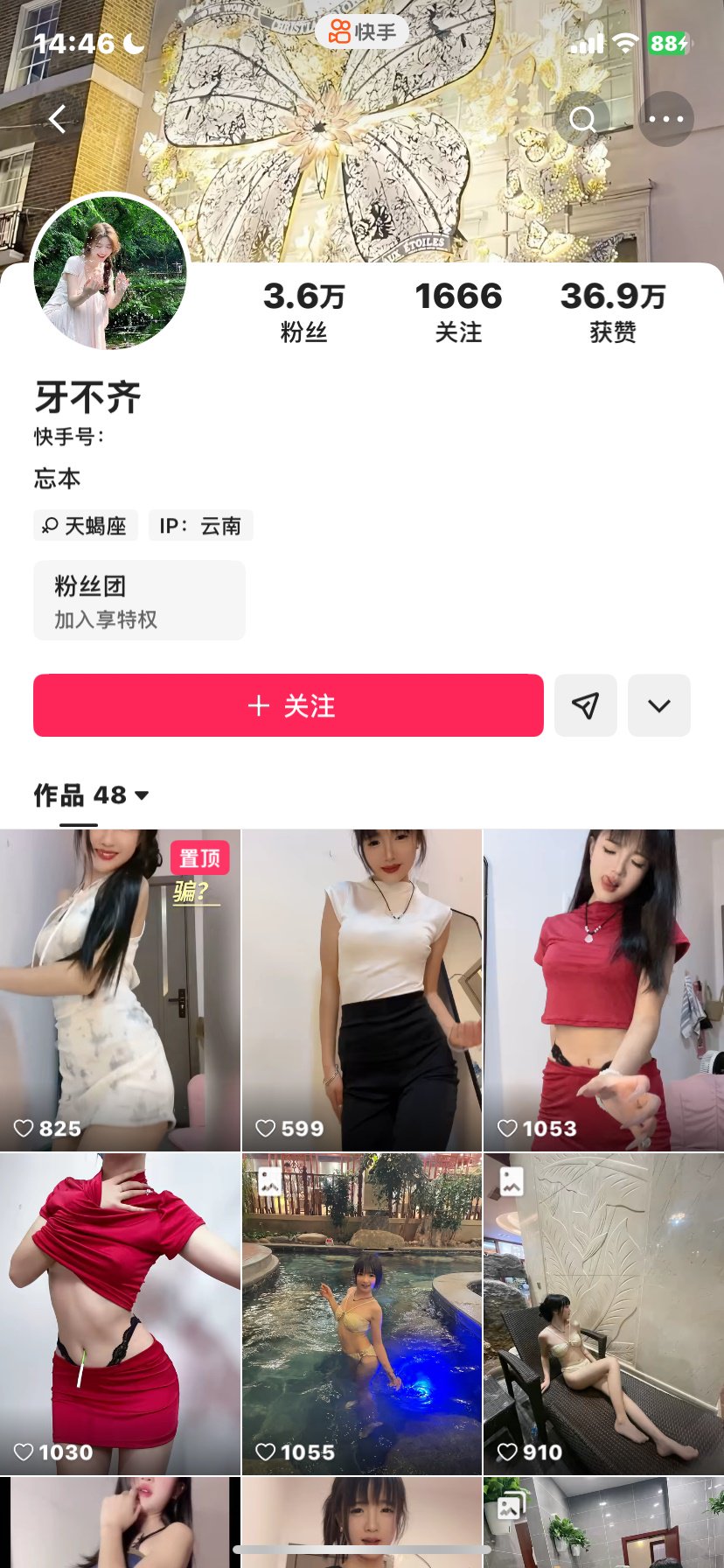View the 1666 关注 following list
Screen dimensions: 724x1568
pos(458,311)
